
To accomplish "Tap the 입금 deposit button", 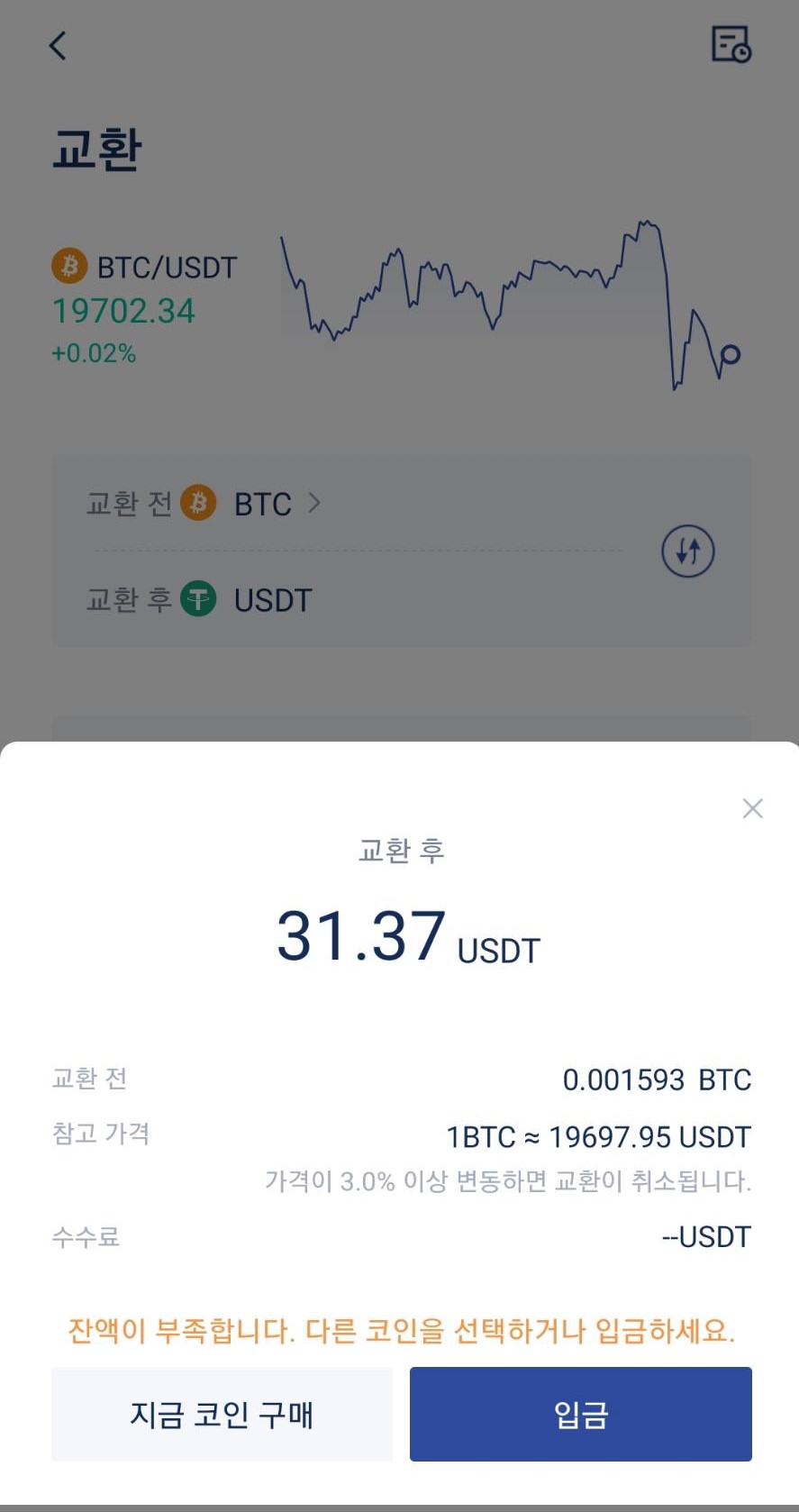I will [x=580, y=1414].
